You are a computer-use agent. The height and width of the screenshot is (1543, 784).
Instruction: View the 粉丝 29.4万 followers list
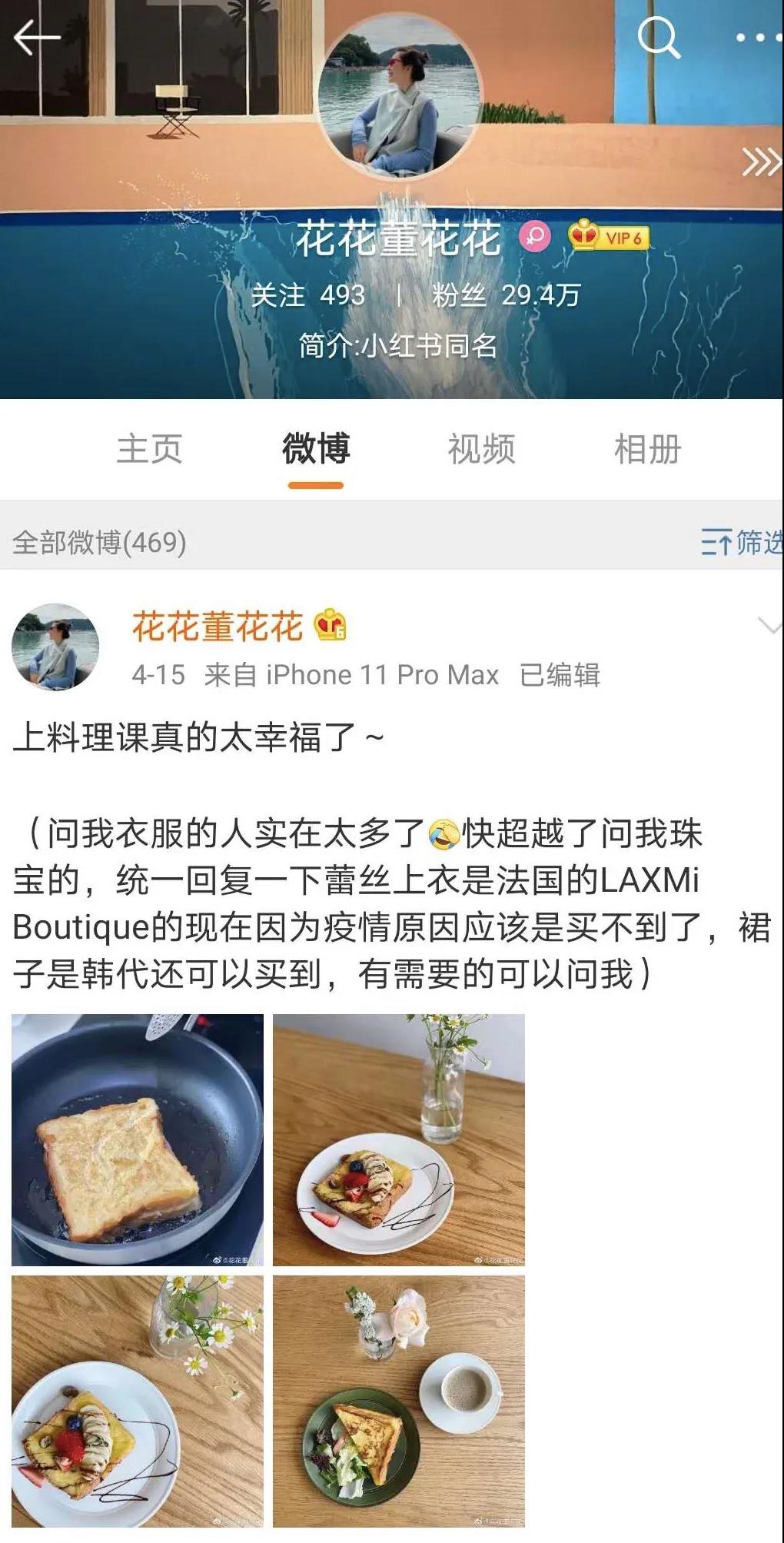tap(506, 295)
